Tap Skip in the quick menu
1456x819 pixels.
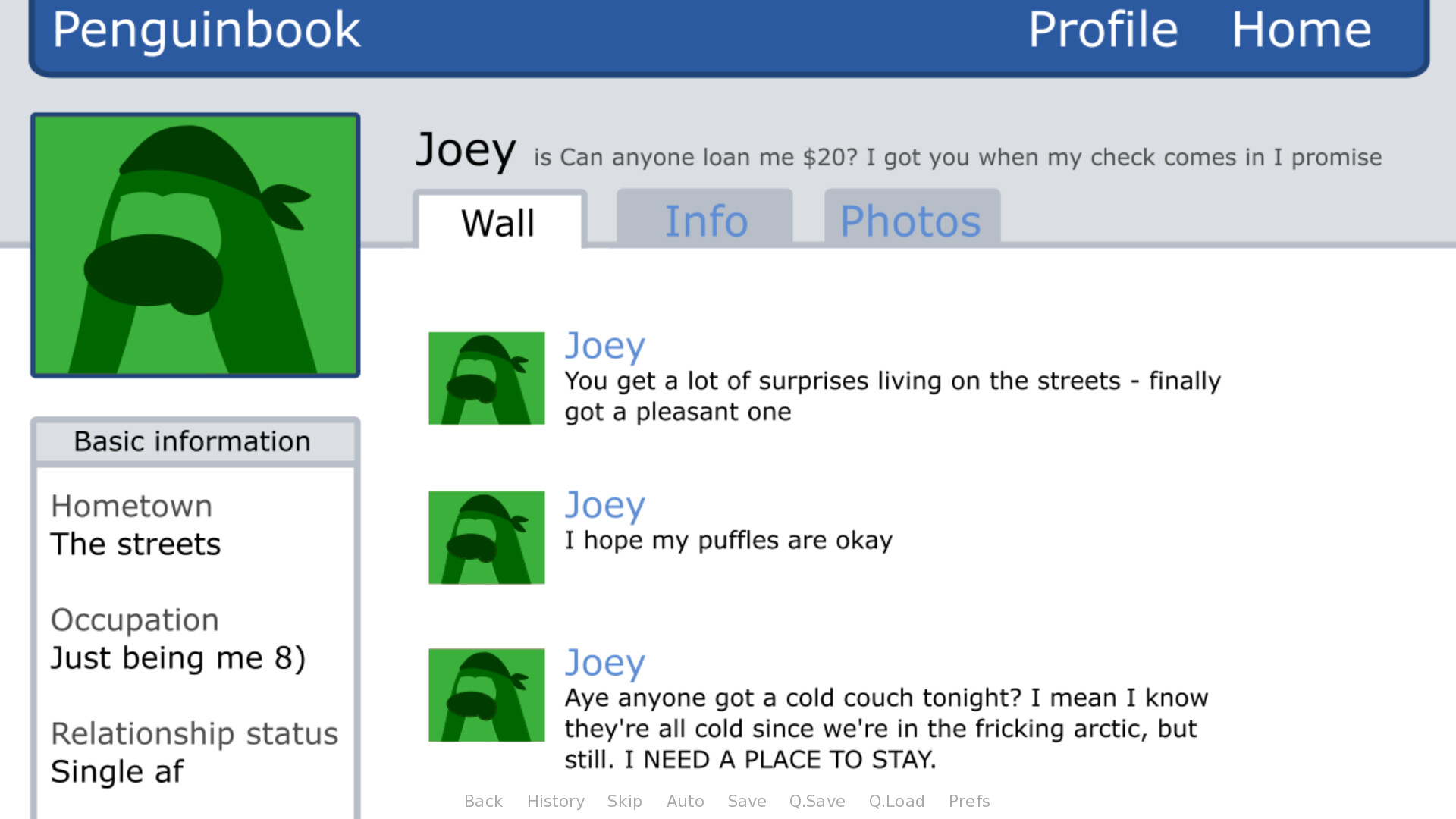[624, 801]
